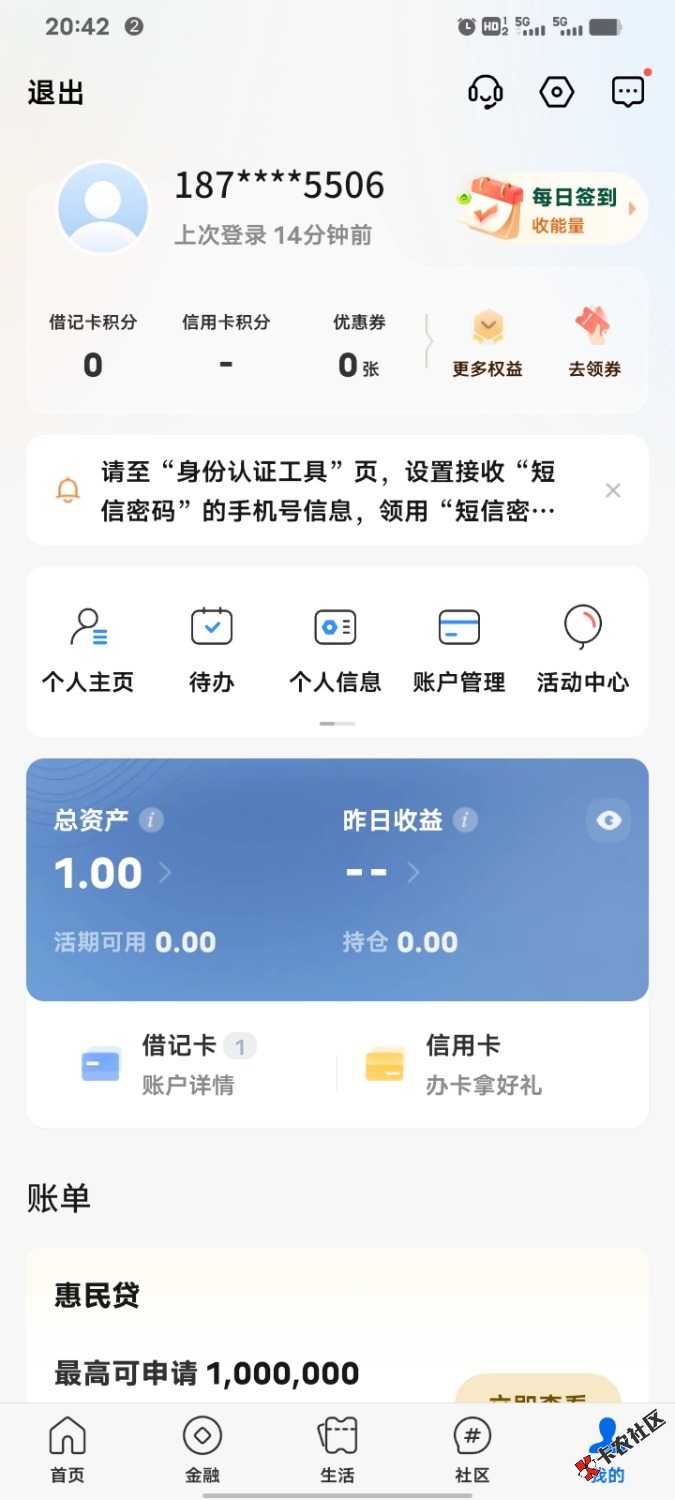Image resolution: width=675 pixels, height=1500 pixels.
Task: Tap the profile avatar picture
Action: click(x=103, y=208)
